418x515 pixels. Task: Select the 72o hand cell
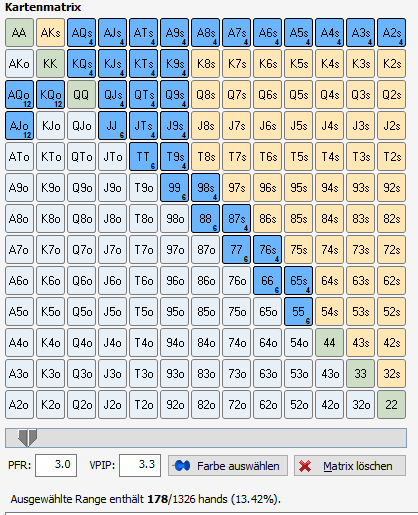[x=236, y=405]
